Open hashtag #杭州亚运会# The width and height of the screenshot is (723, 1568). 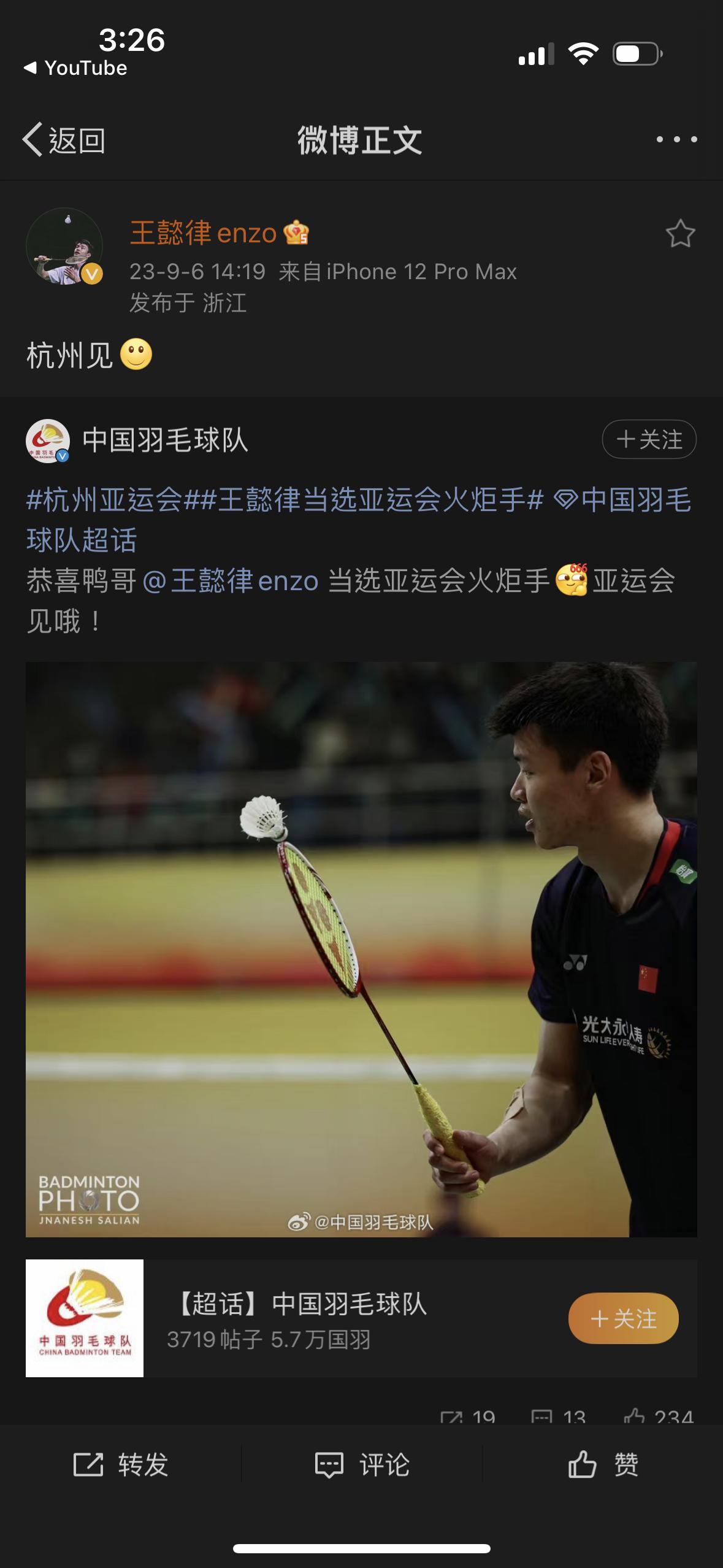(104, 500)
